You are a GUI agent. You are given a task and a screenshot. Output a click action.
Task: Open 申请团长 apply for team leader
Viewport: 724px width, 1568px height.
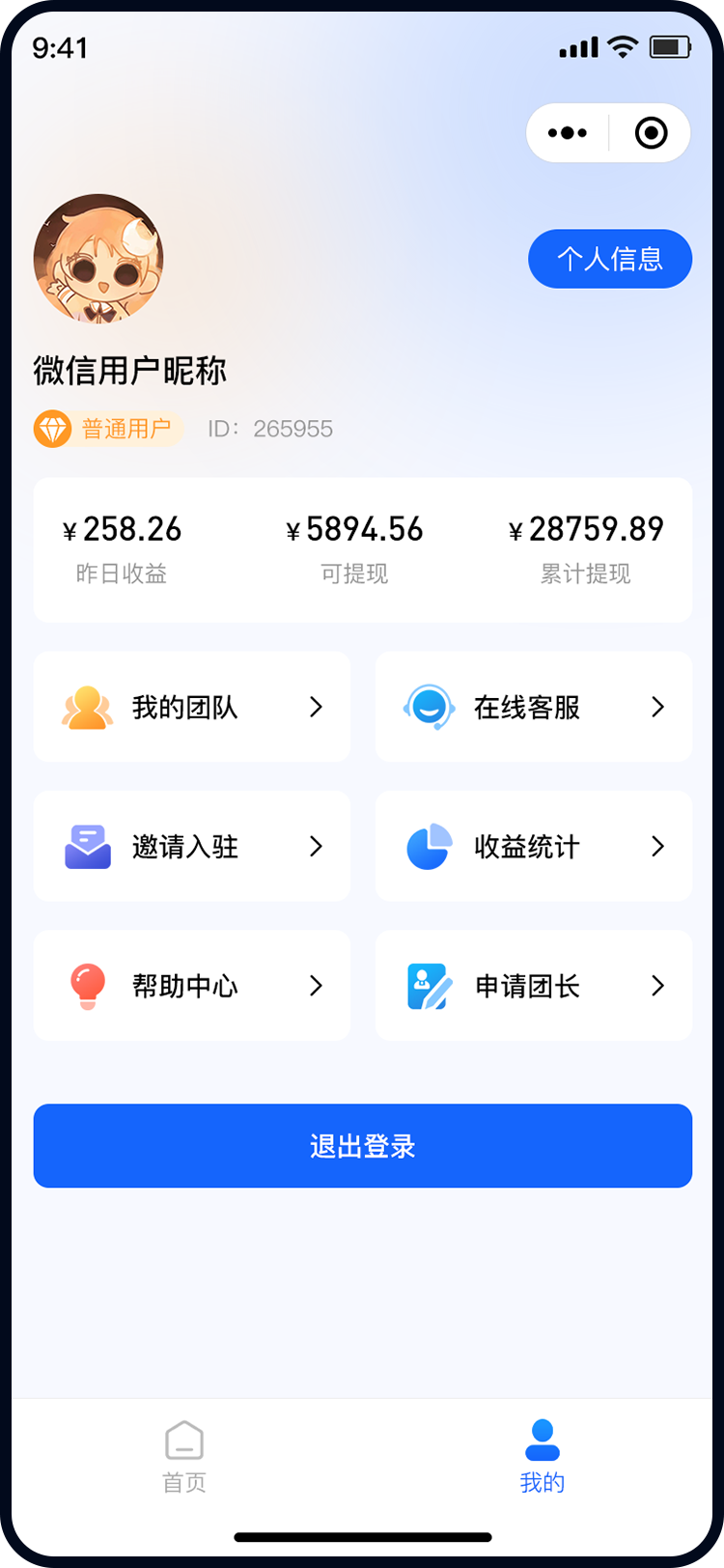[533, 986]
